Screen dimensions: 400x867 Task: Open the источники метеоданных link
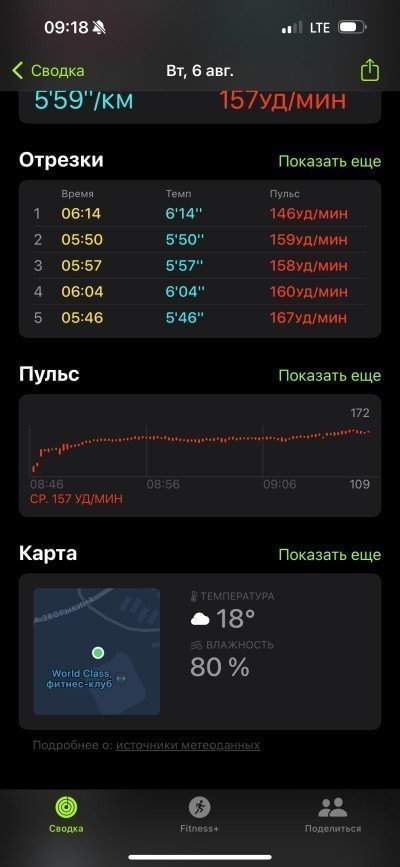[x=188, y=745]
